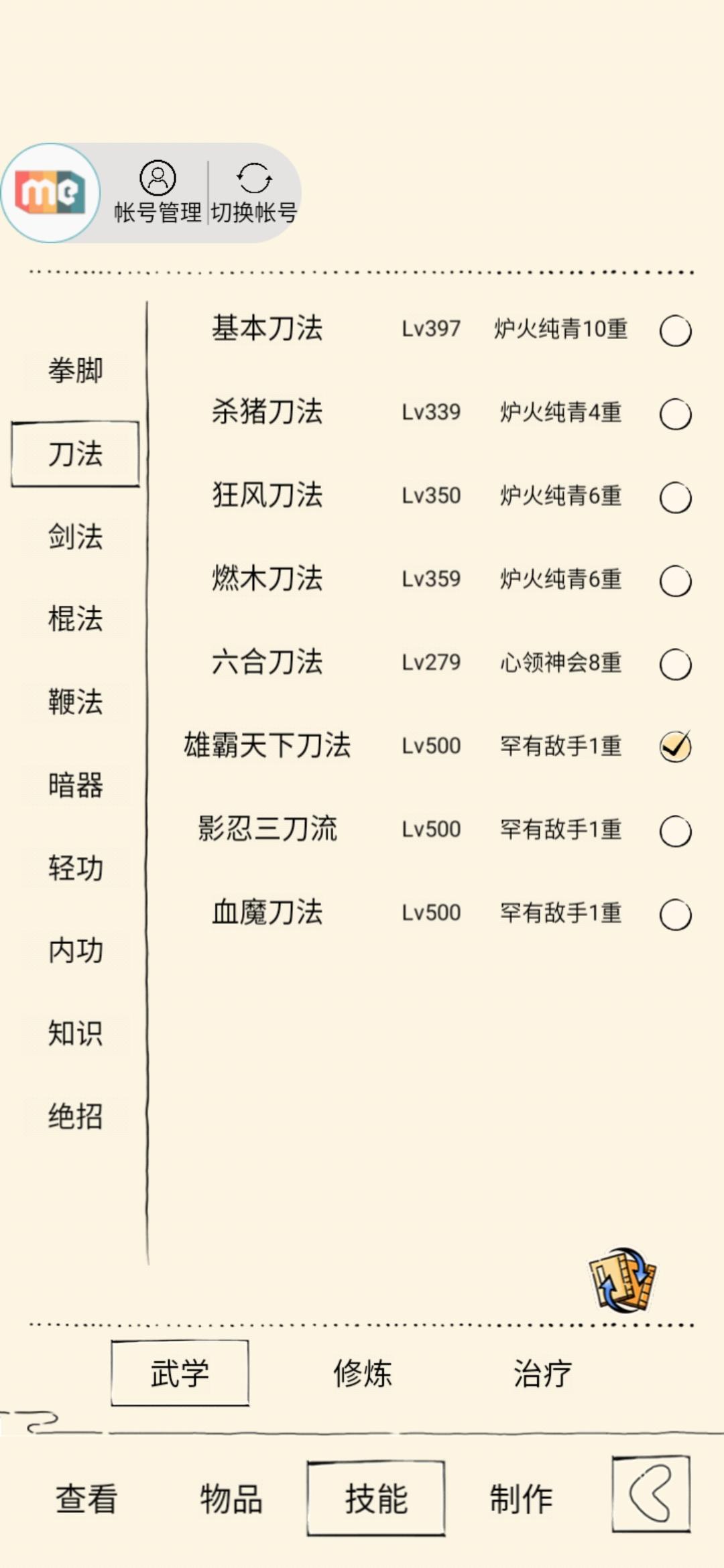Select the 杀猪刀法 skill entry
Image resolution: width=724 pixels, height=1568 pixels.
268,412
